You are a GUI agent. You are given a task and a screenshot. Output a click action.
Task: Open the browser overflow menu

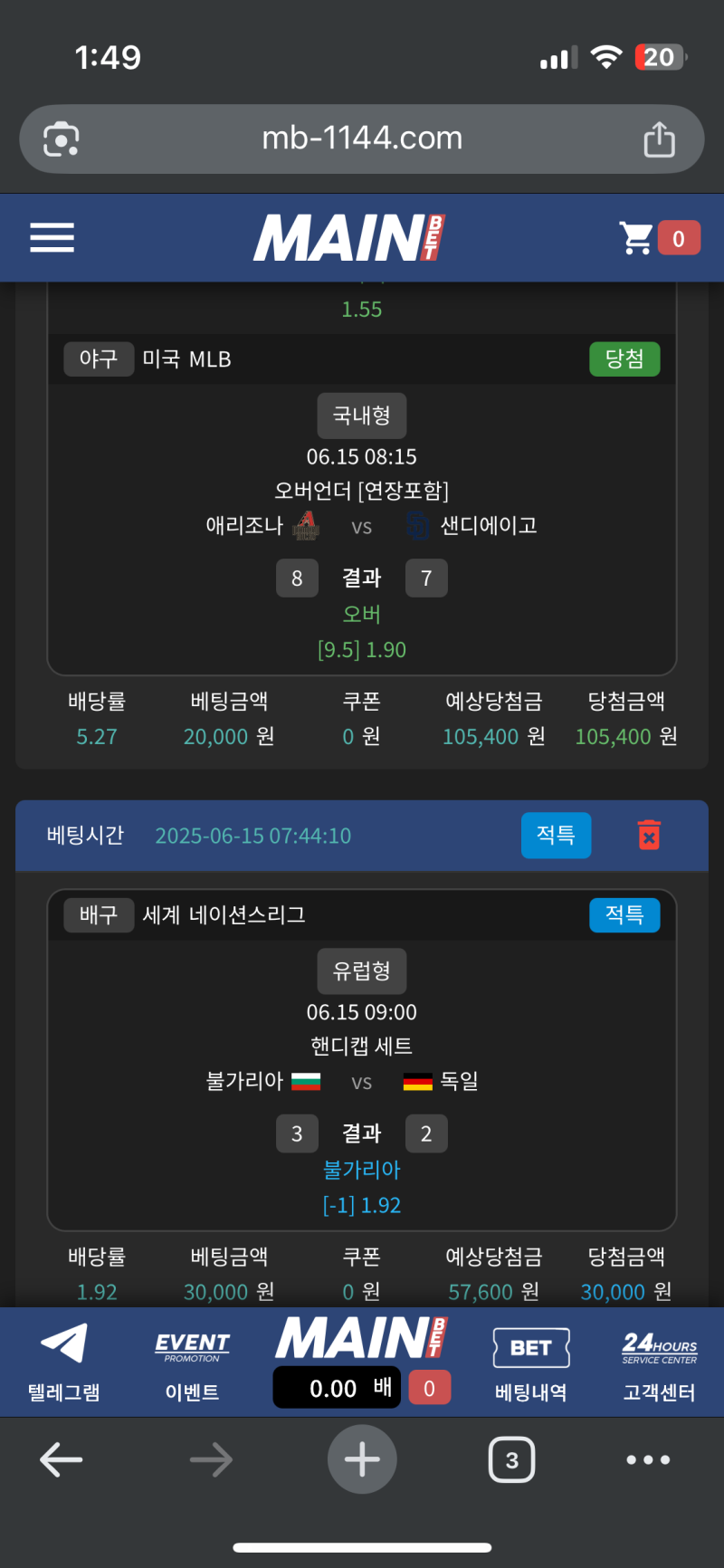(x=648, y=1459)
